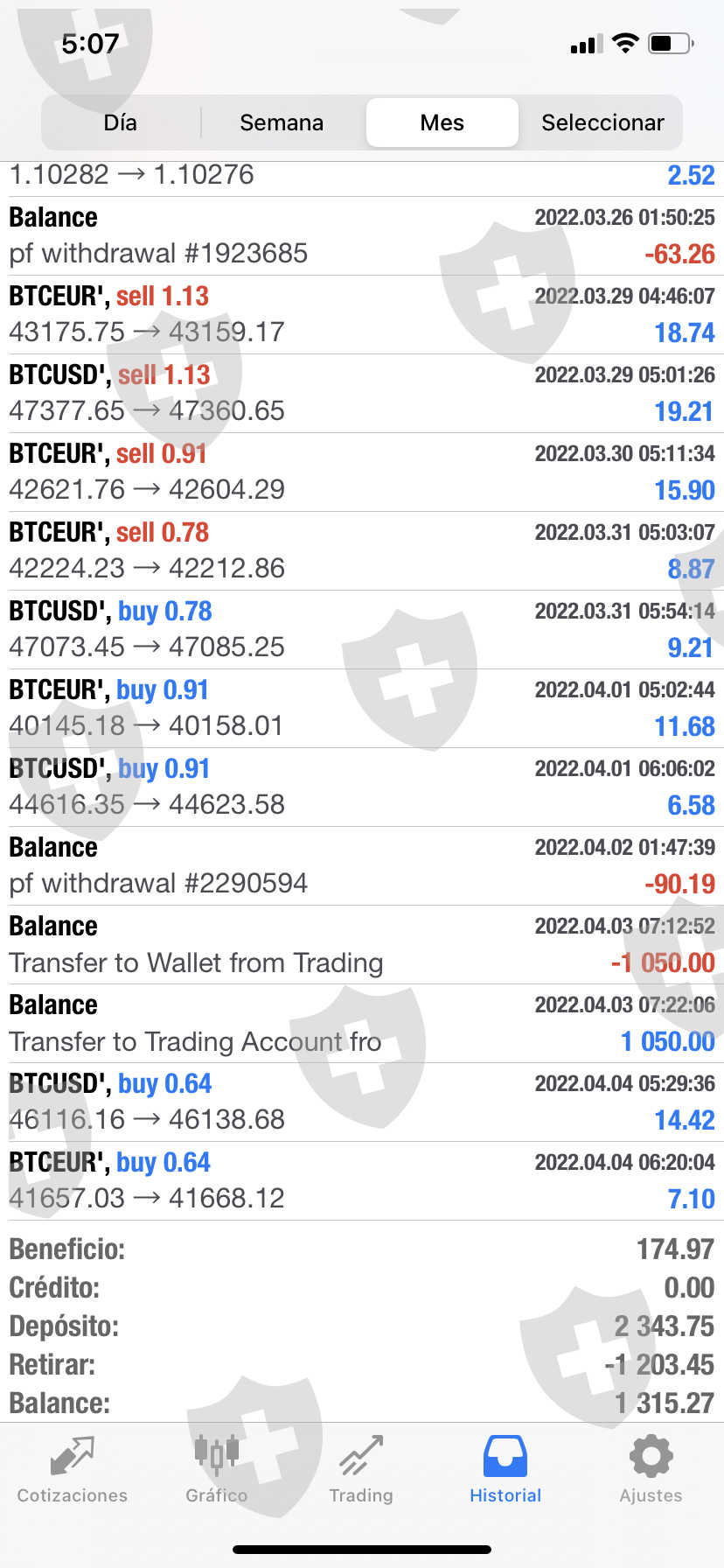The image size is (724, 1568).
Task: Choose the Mes period segment
Action: [442, 122]
